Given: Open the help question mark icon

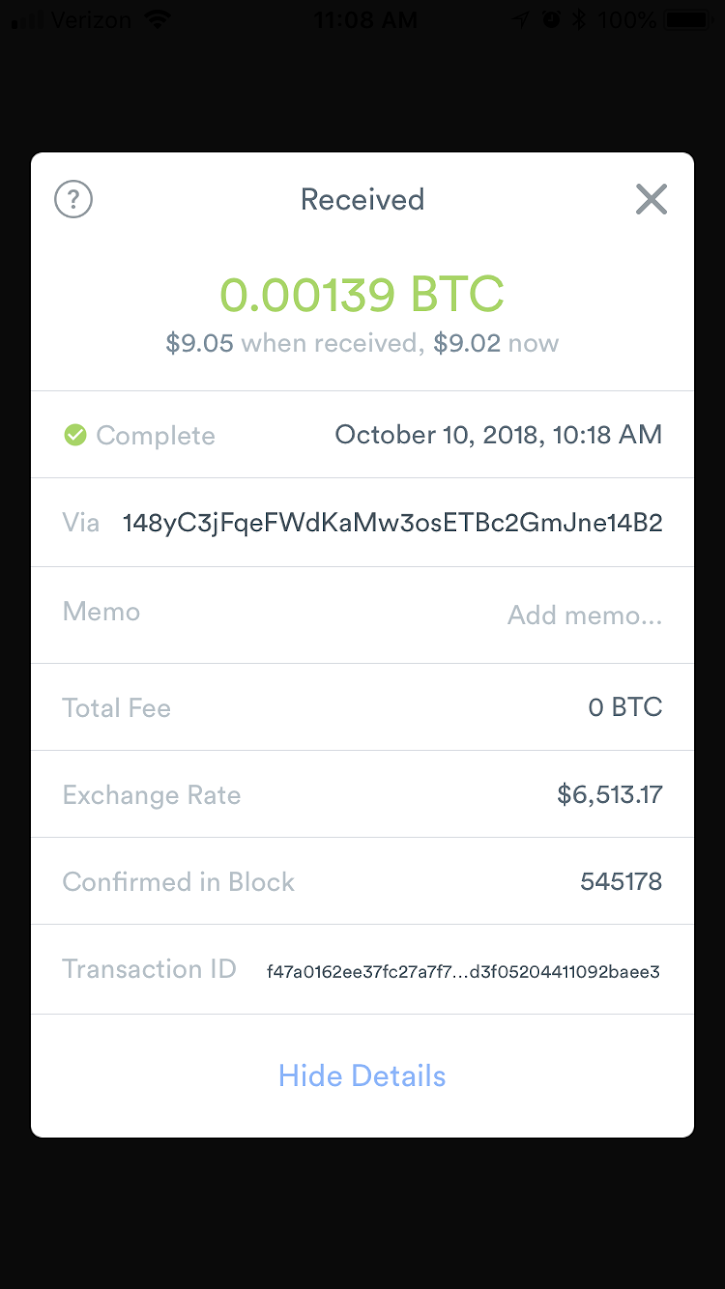Looking at the screenshot, I should pyautogui.click(x=73, y=200).
